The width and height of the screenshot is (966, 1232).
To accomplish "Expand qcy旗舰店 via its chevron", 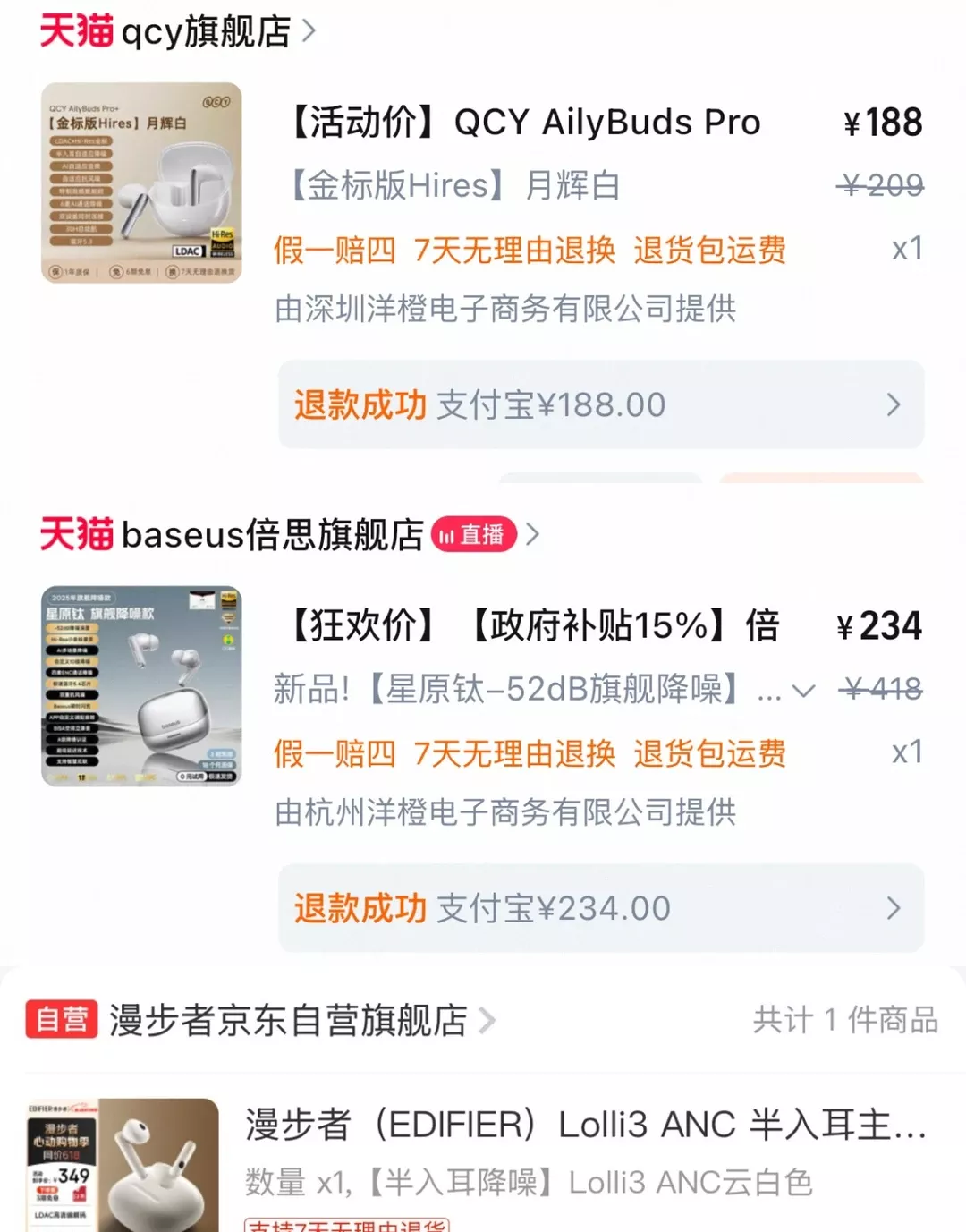I will point(309,30).
